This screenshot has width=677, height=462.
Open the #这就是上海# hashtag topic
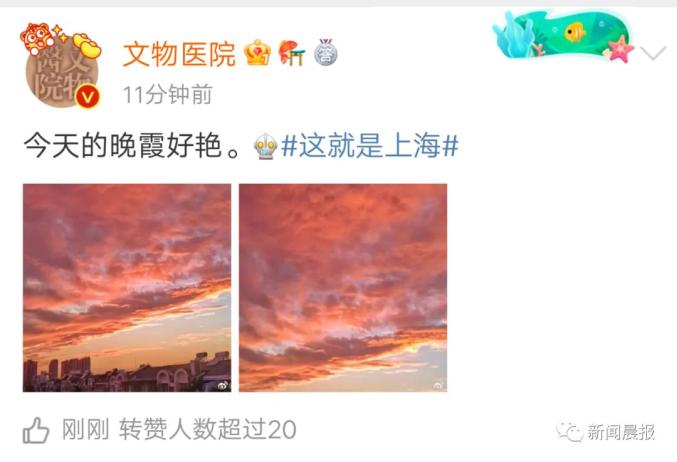369,146
